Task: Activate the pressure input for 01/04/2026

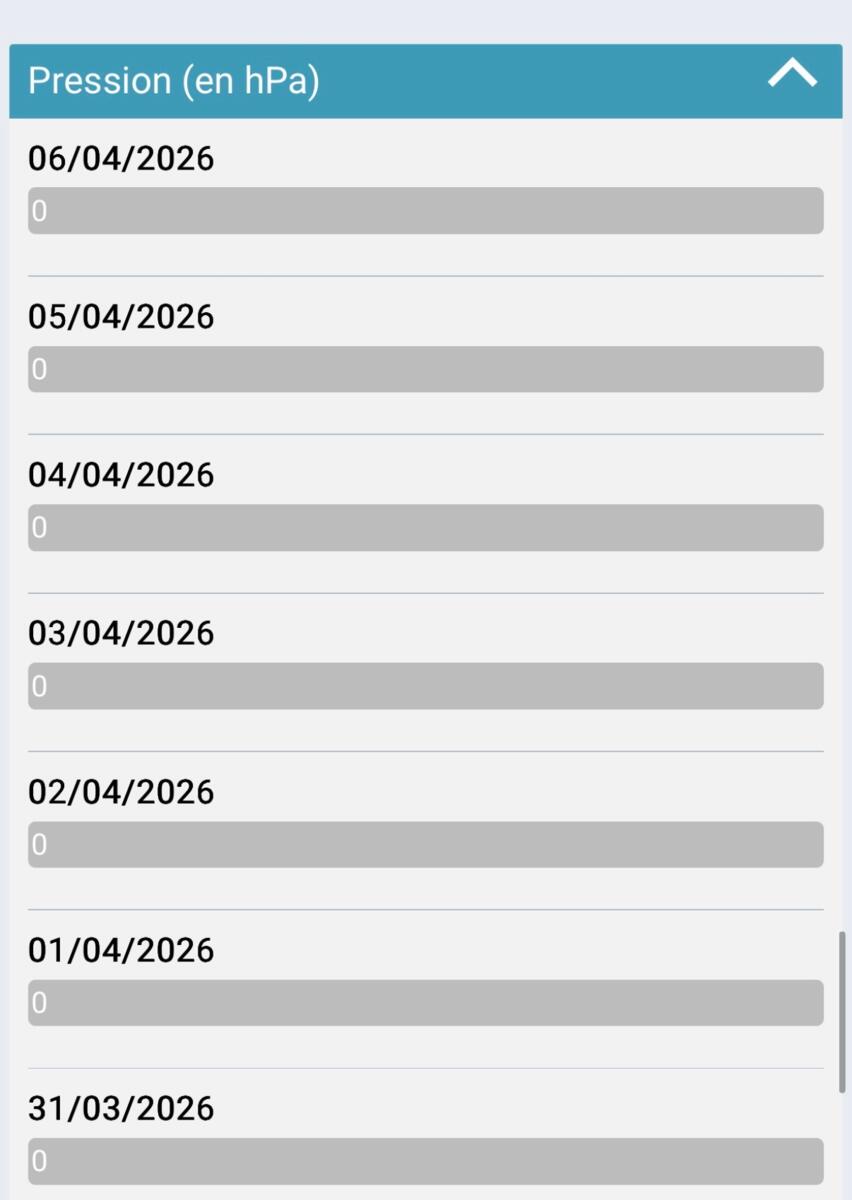Action: pyautogui.click(x=425, y=1003)
